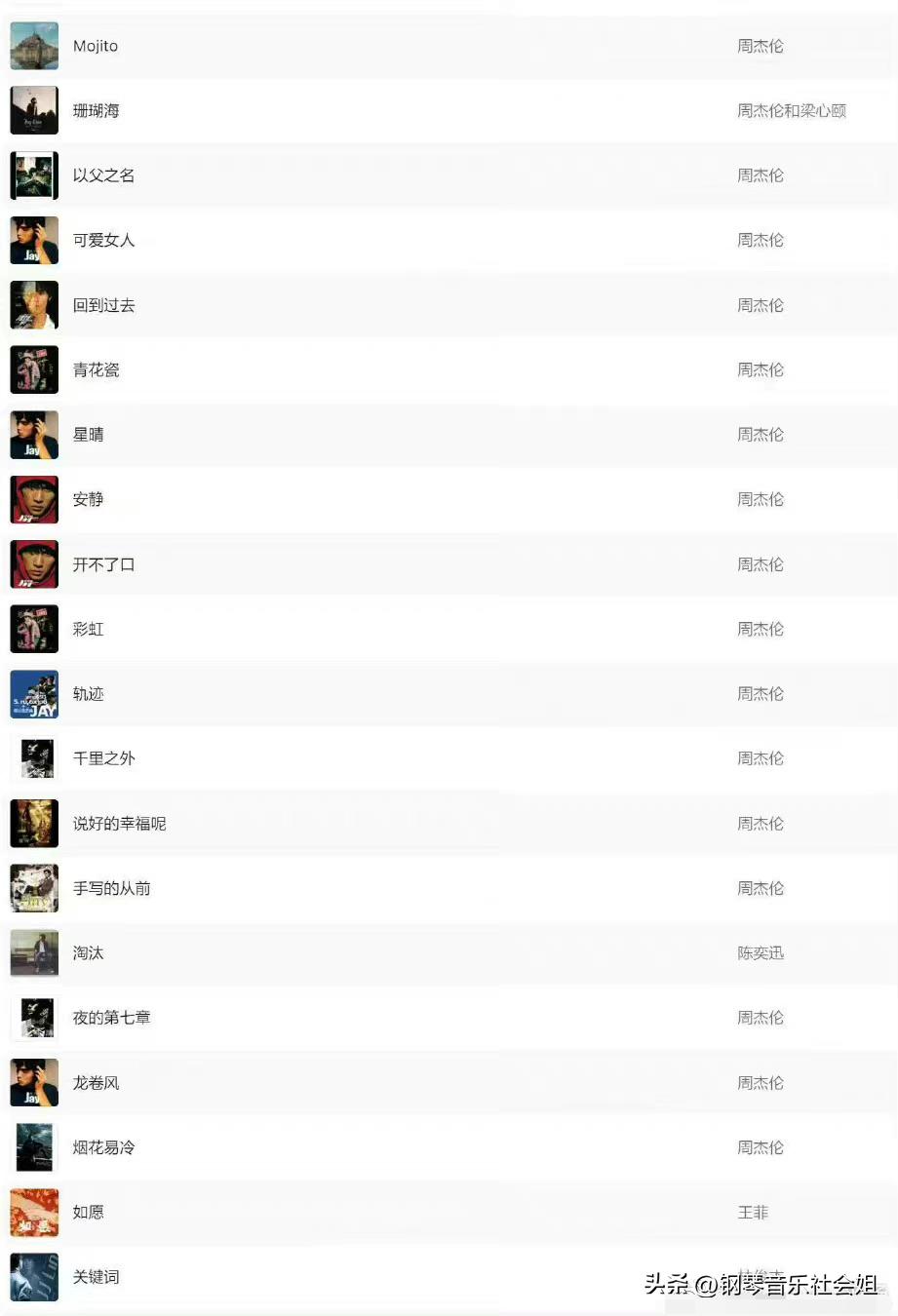Click the 如愿 album artwork

point(34,1212)
